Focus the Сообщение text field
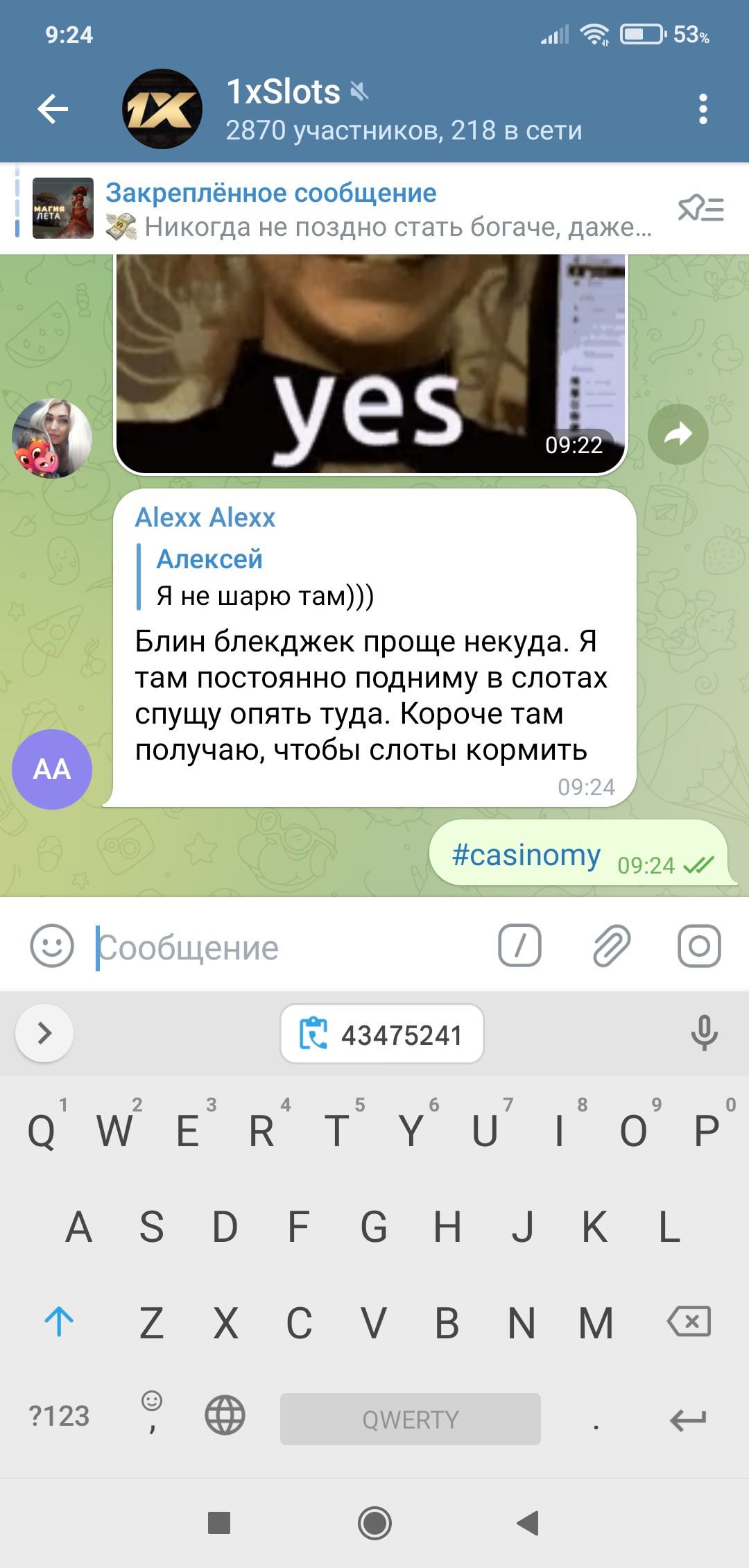The height and width of the screenshot is (1568, 749). click(291, 948)
